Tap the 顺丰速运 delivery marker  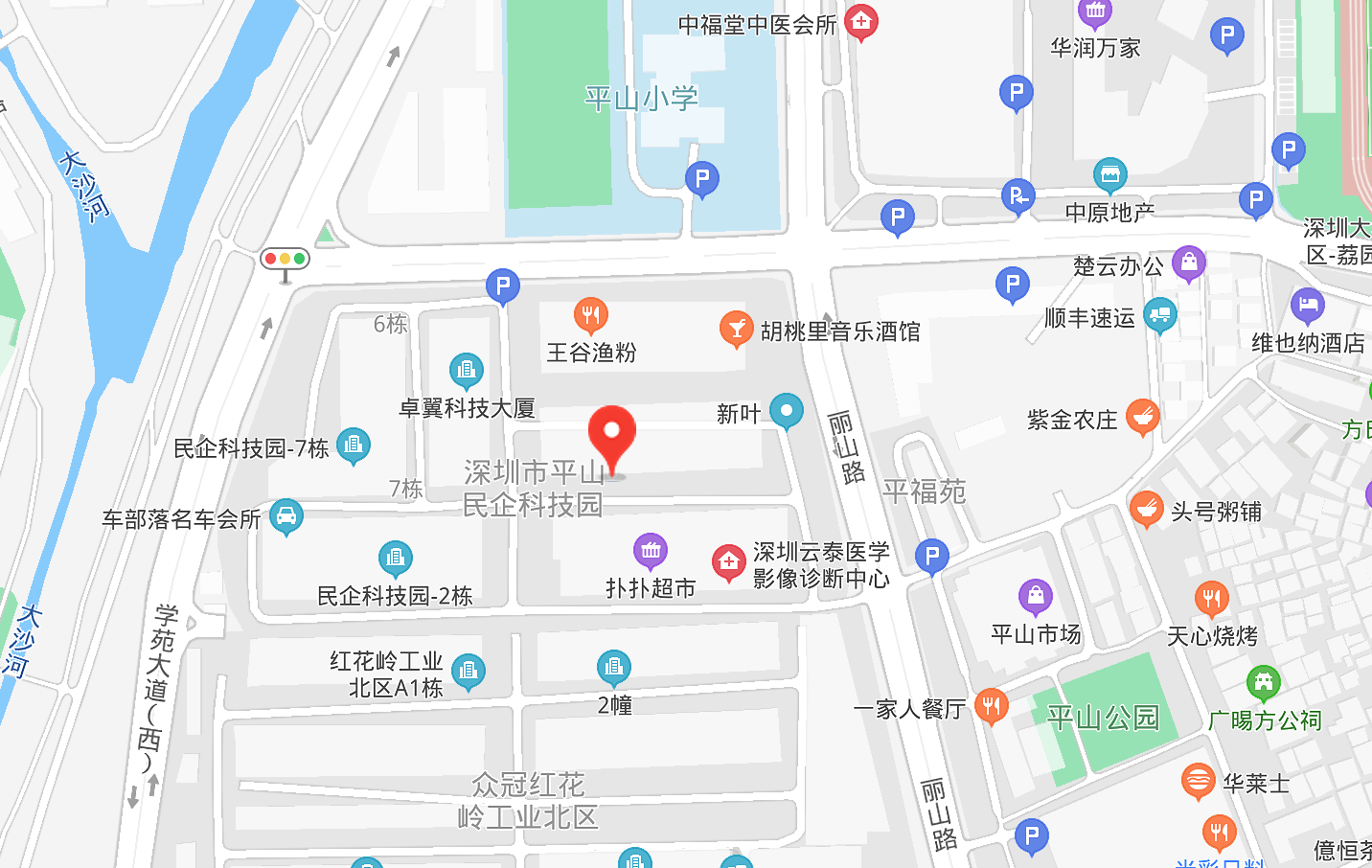(x=1160, y=315)
